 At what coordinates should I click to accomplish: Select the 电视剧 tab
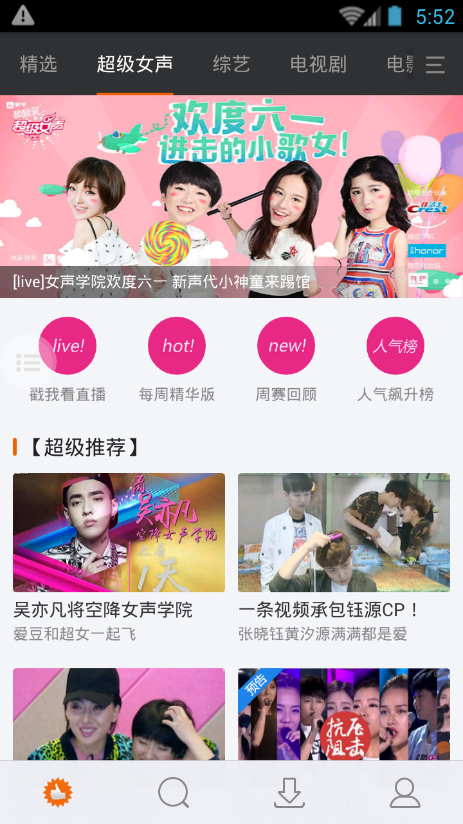coord(318,64)
